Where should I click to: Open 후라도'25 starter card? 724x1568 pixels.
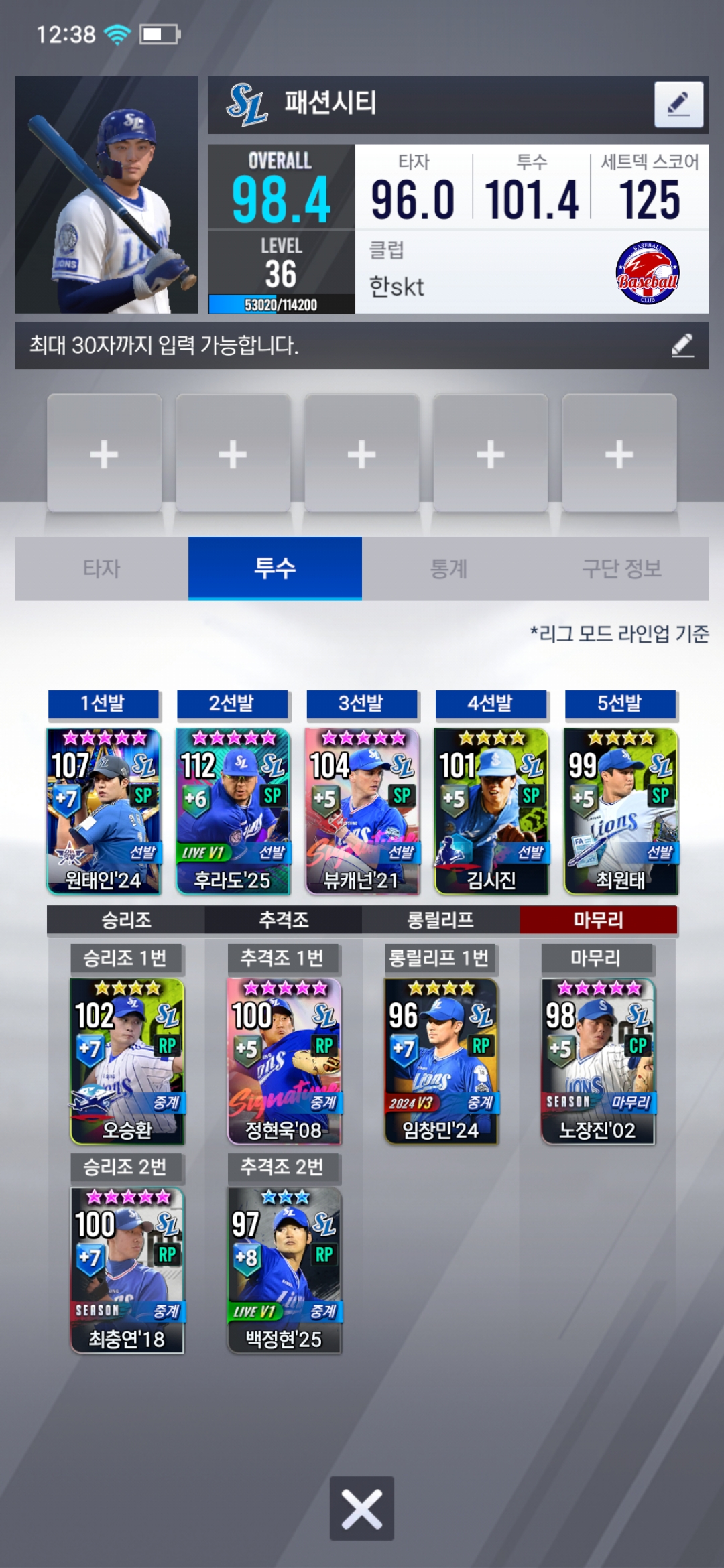[x=233, y=811]
